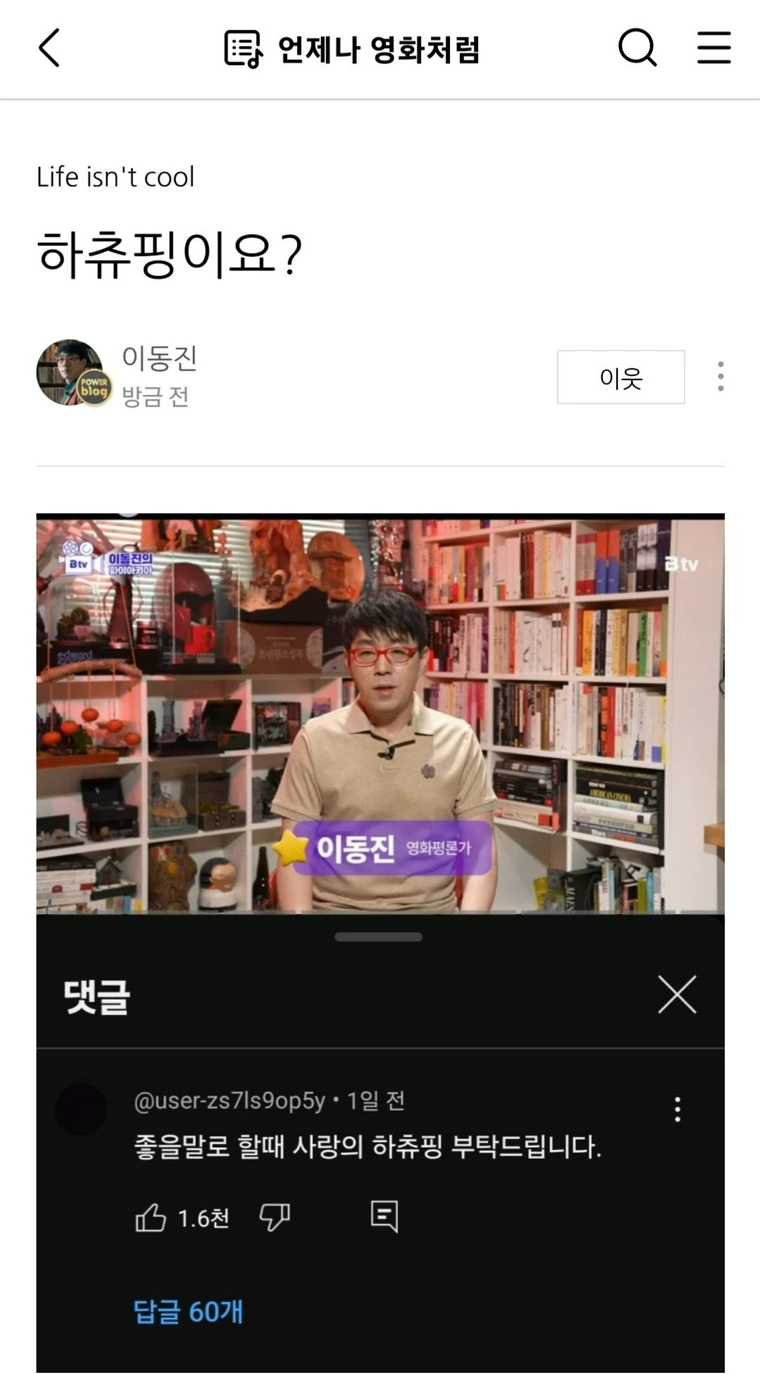
Task: Tap the 이웃 button to add neighbor
Action: [620, 377]
